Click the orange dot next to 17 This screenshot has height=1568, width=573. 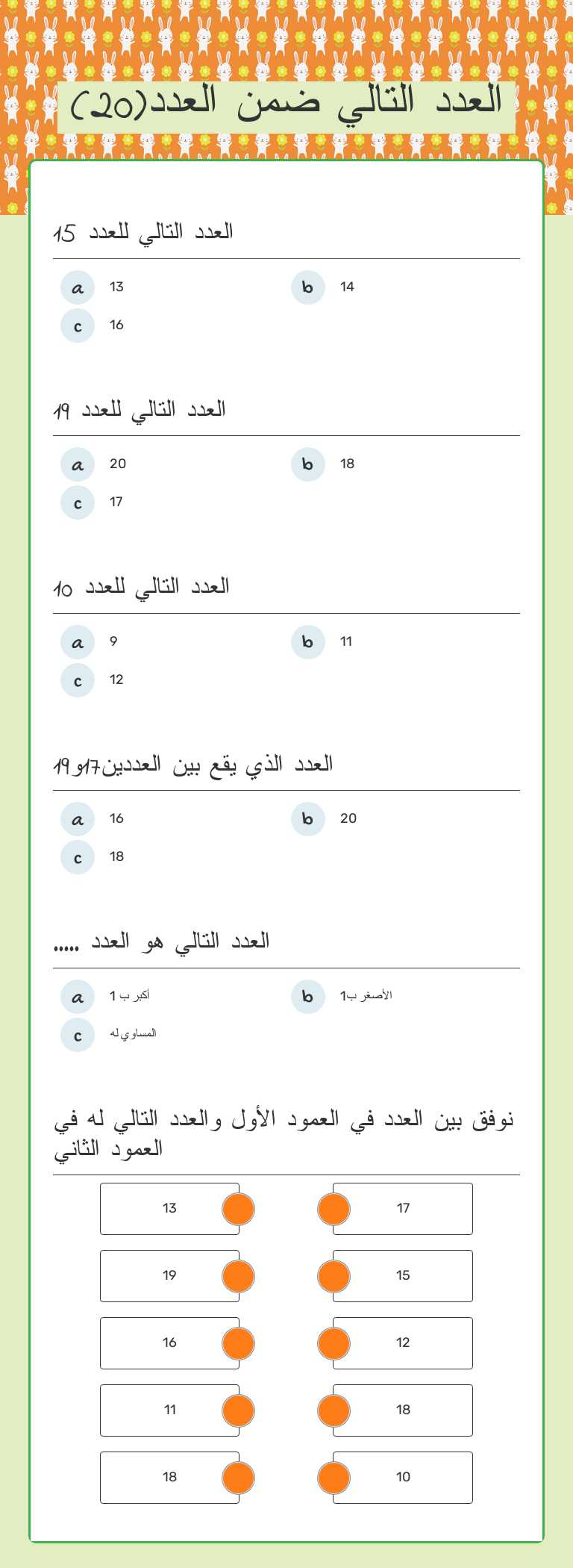tap(333, 1209)
